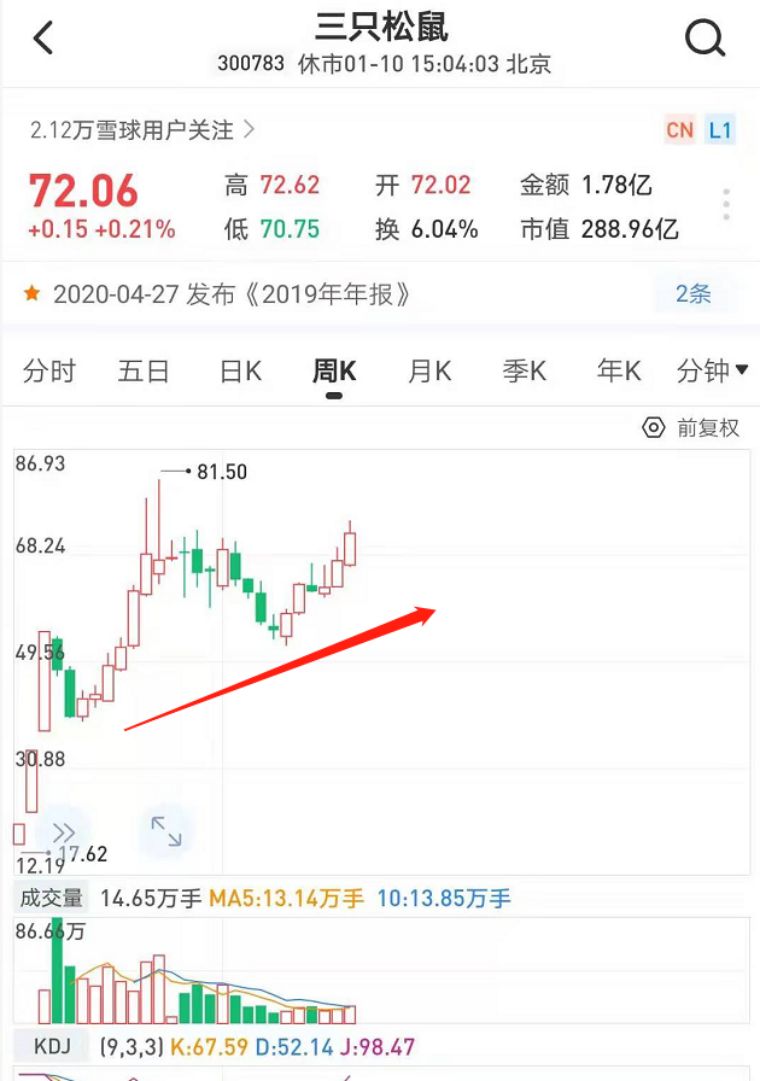
Task: Tap the double-chevron chart scroll button
Action: coord(63,832)
